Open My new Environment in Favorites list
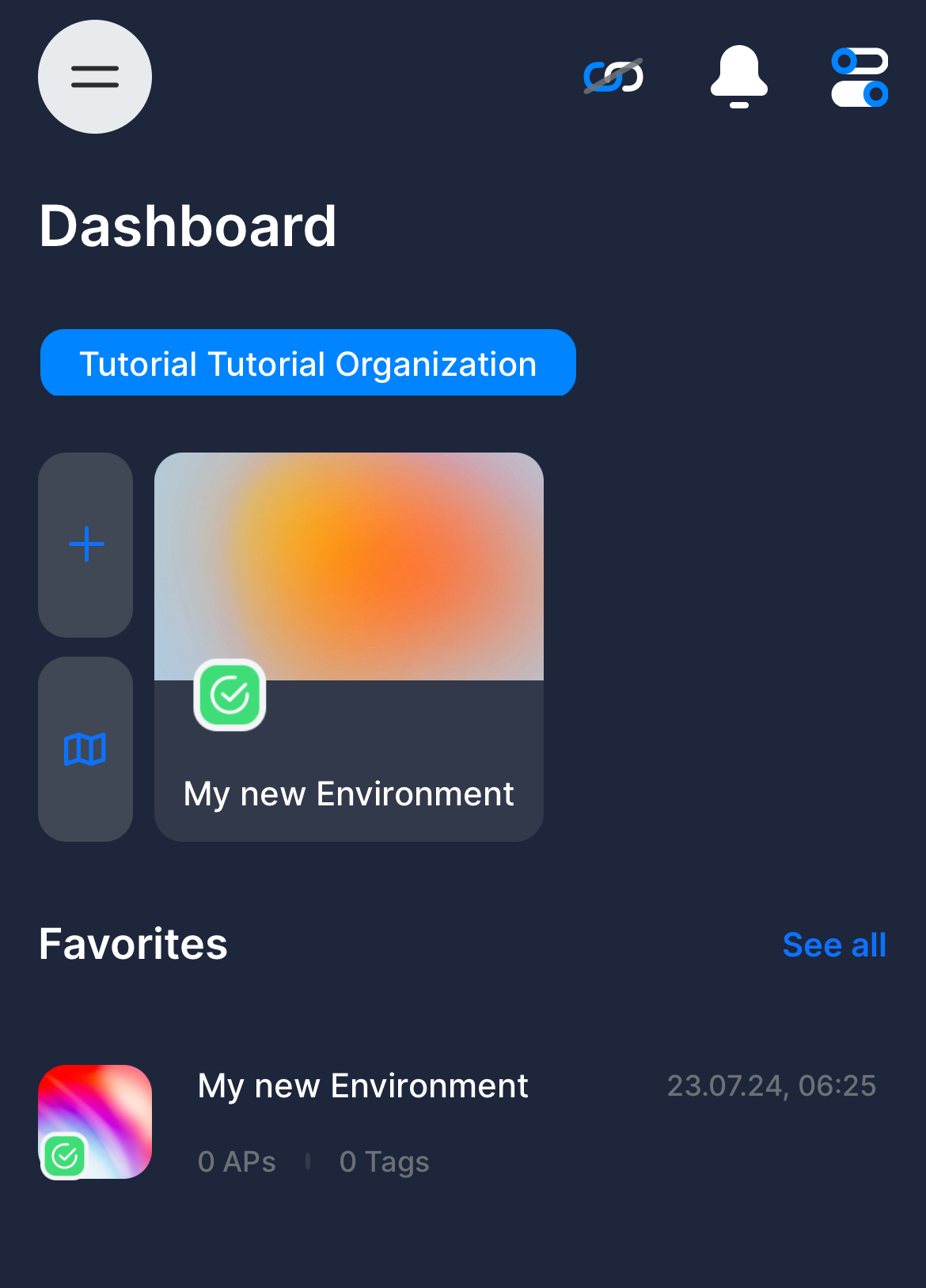Viewport: 926px width, 1288px height. pos(362,1085)
